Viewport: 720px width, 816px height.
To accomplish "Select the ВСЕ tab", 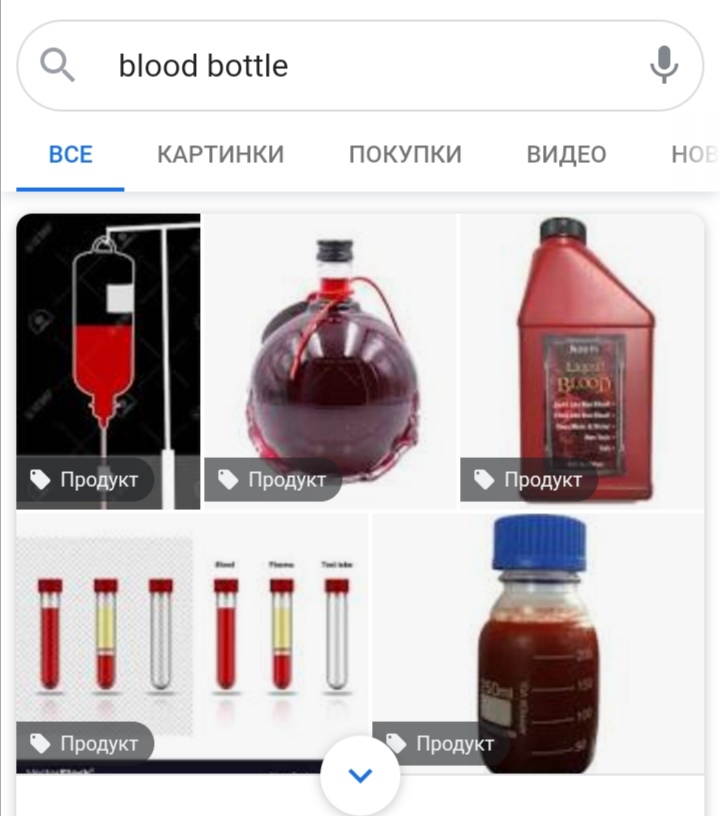I will 70,155.
